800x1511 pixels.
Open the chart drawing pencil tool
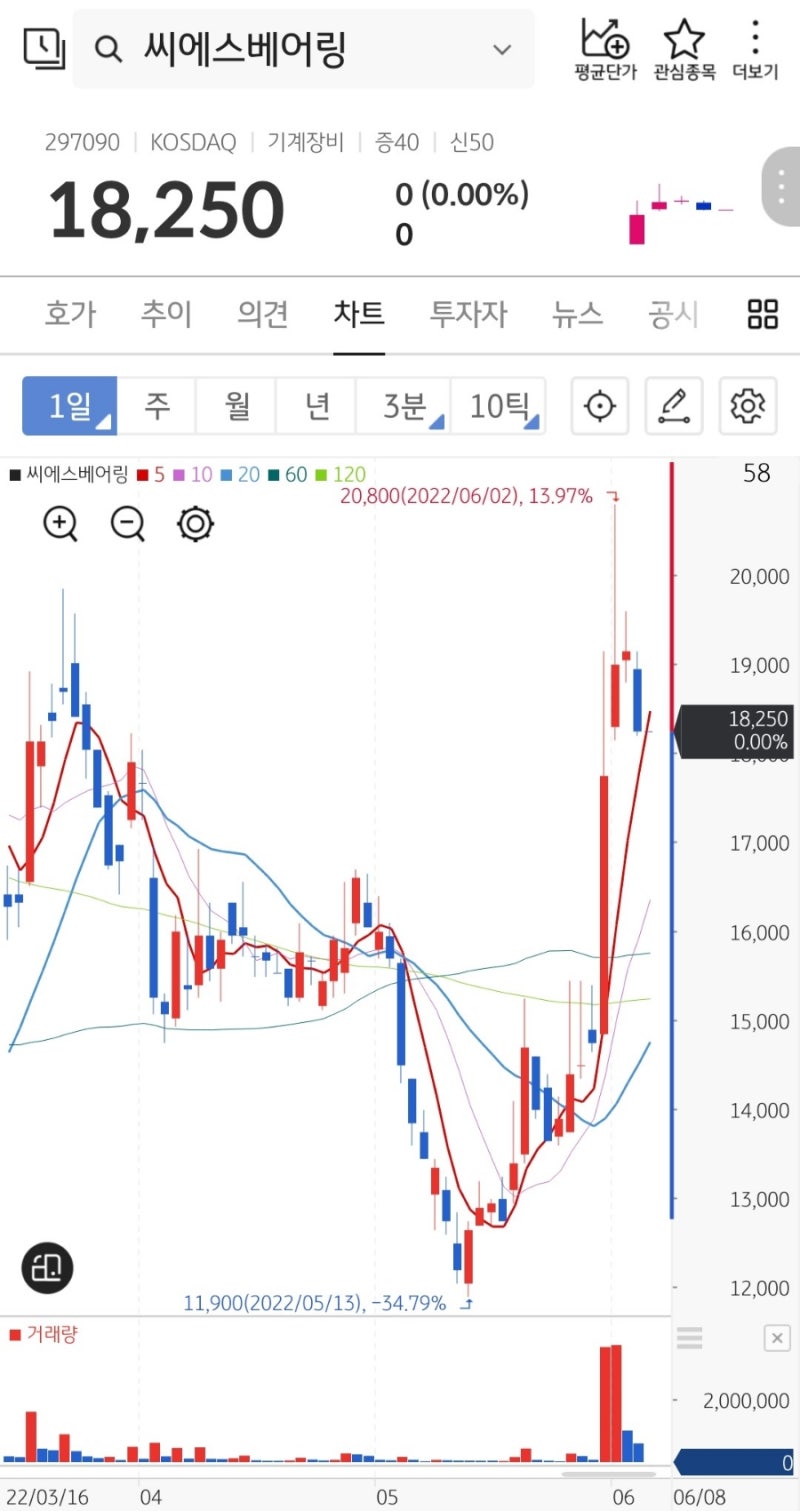tap(674, 406)
